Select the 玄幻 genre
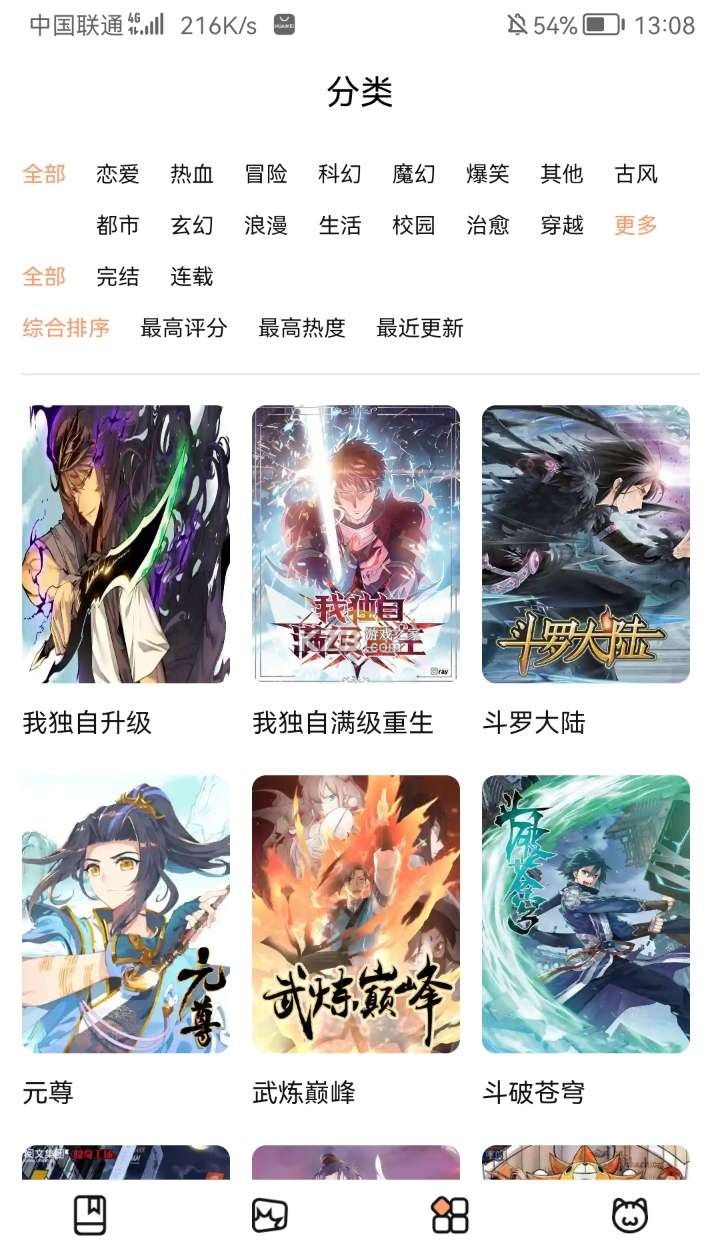 coord(192,226)
